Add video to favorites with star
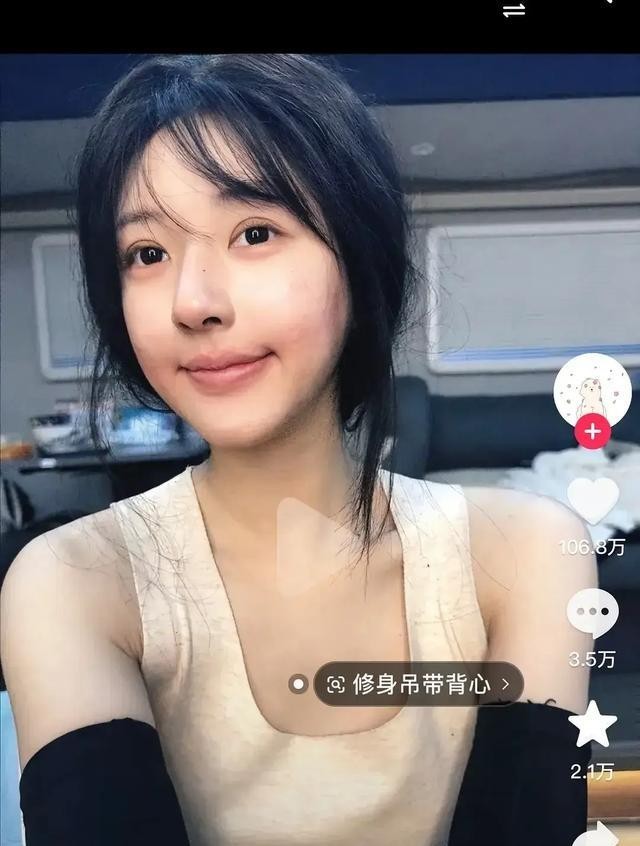 pos(593,725)
